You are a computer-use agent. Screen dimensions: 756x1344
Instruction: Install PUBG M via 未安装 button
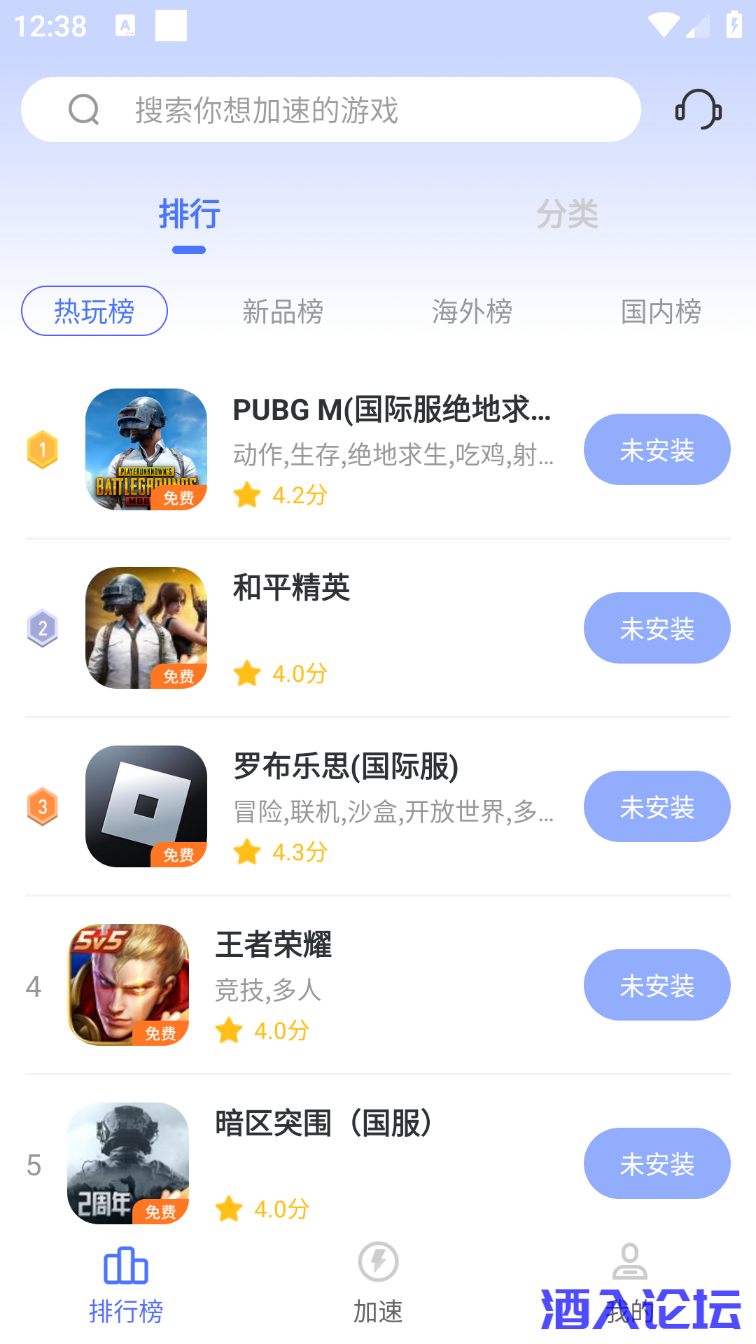click(657, 449)
